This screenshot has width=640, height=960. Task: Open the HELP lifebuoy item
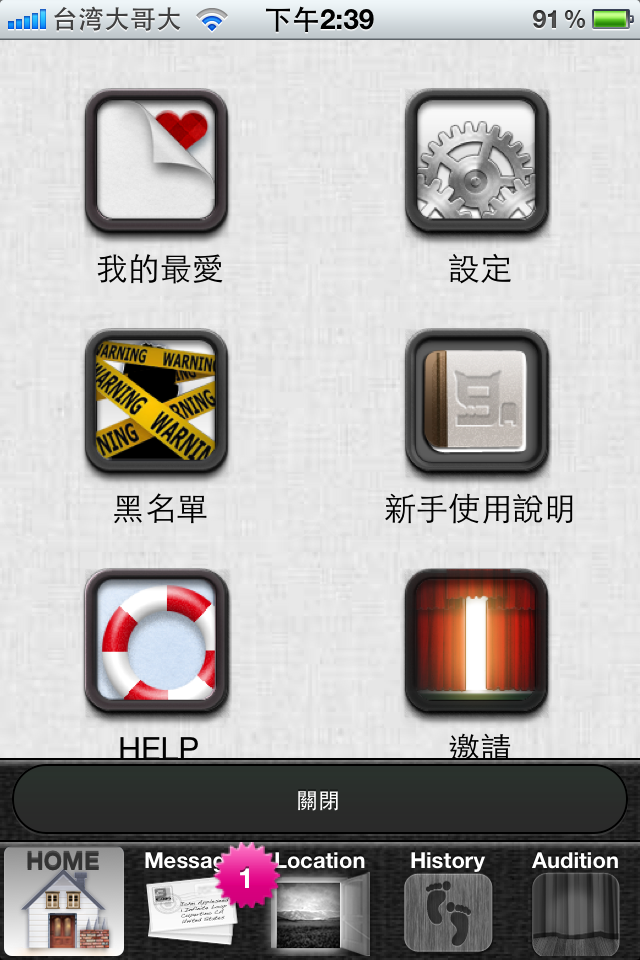coord(156,640)
